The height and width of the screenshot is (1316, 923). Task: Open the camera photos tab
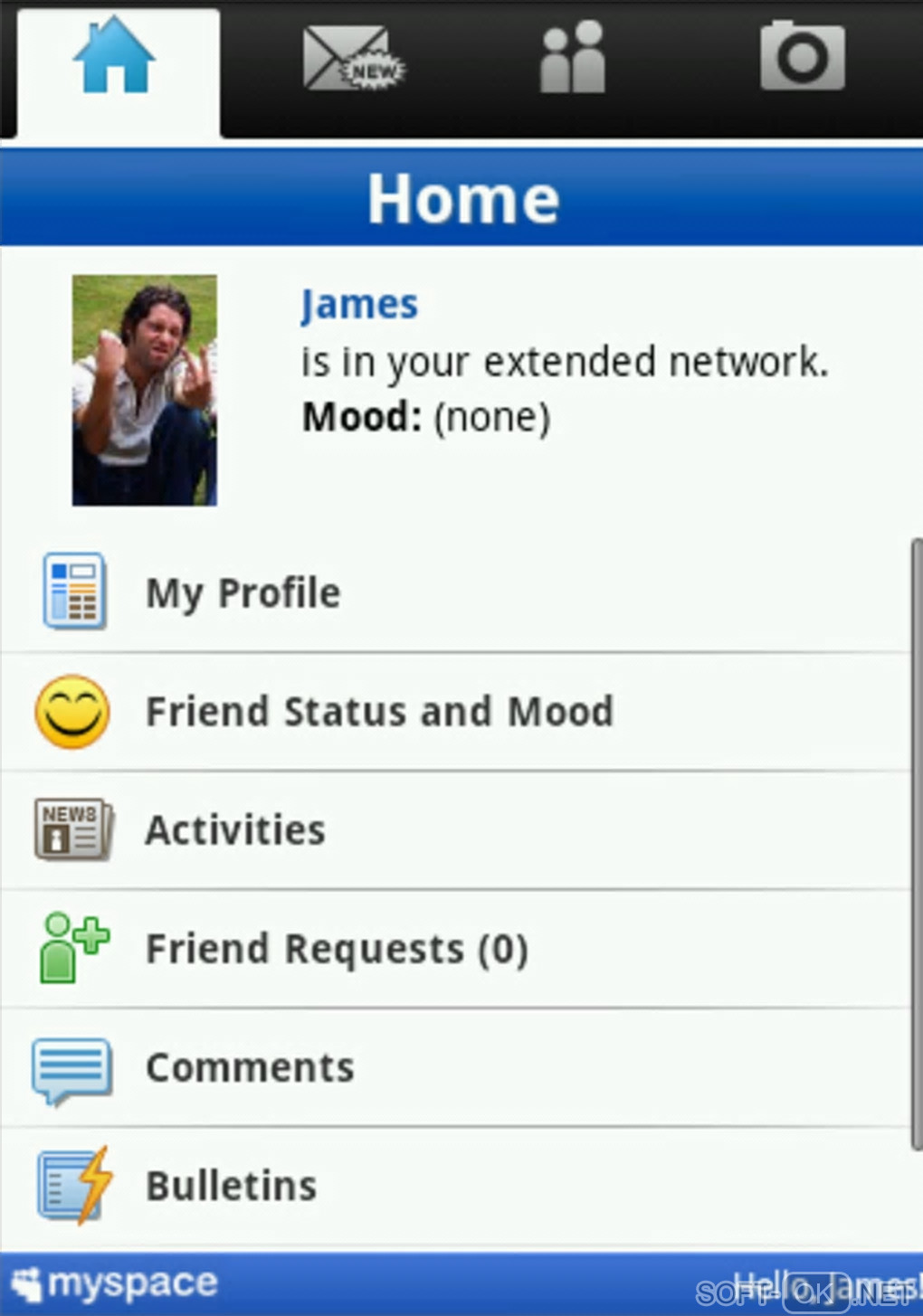click(802, 58)
